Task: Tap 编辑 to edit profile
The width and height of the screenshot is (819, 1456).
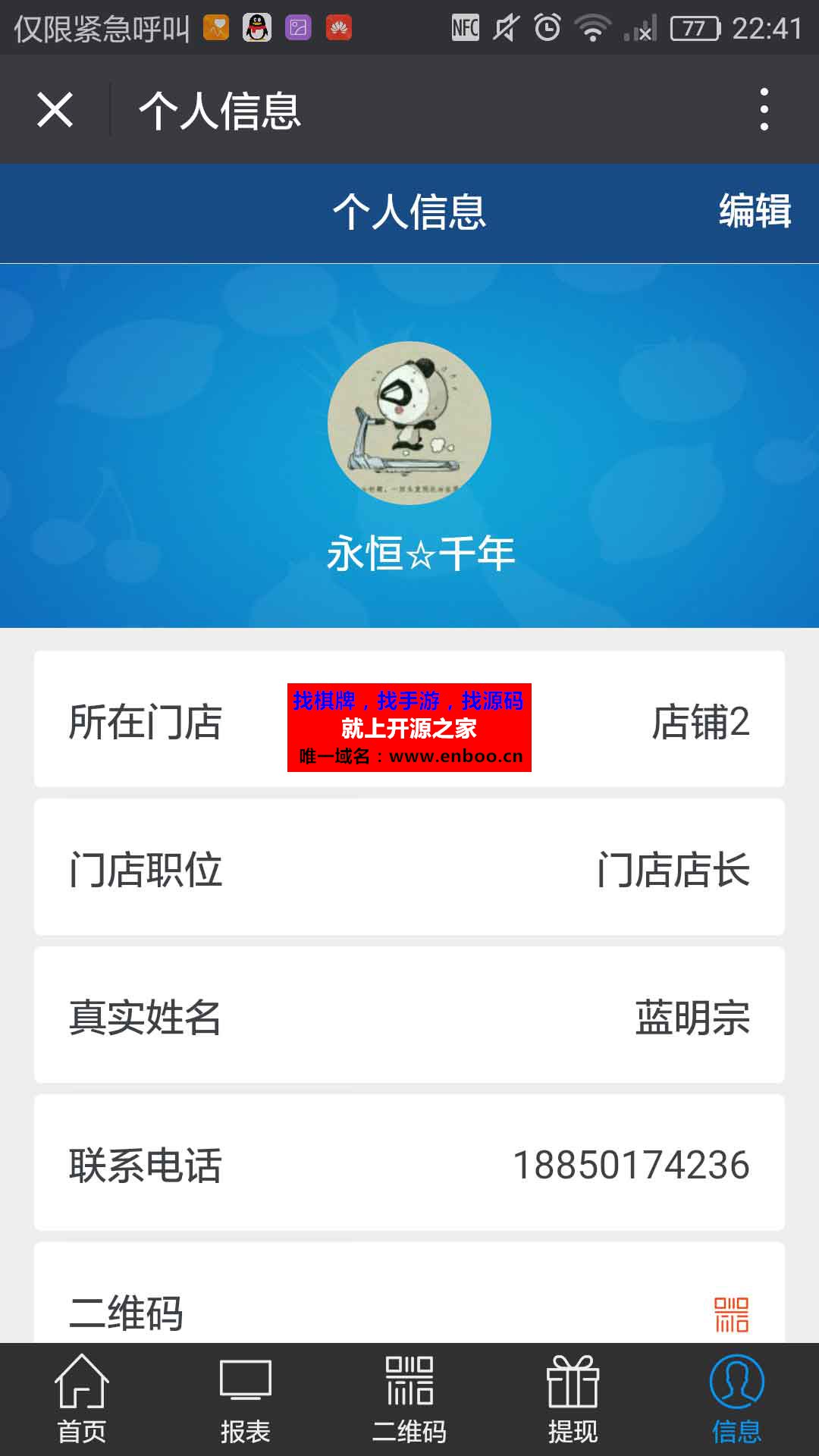Action: [755, 211]
